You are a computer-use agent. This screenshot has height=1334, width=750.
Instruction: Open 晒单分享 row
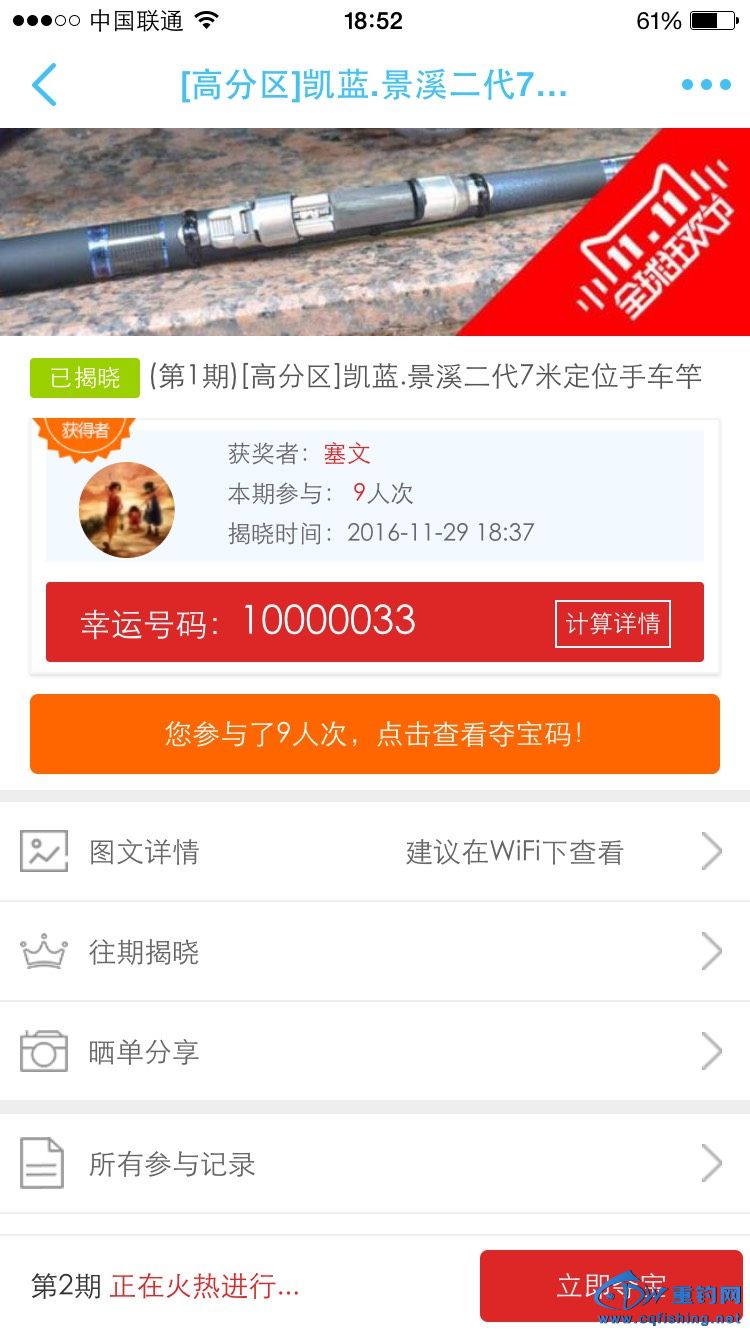tap(375, 1052)
